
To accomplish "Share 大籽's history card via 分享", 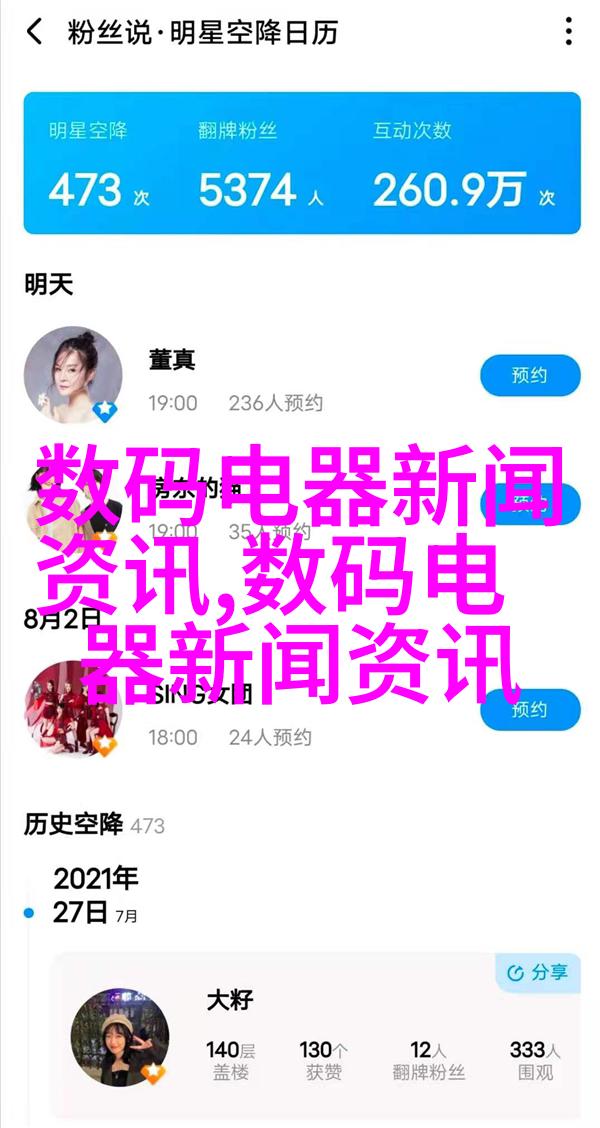I will point(538,972).
